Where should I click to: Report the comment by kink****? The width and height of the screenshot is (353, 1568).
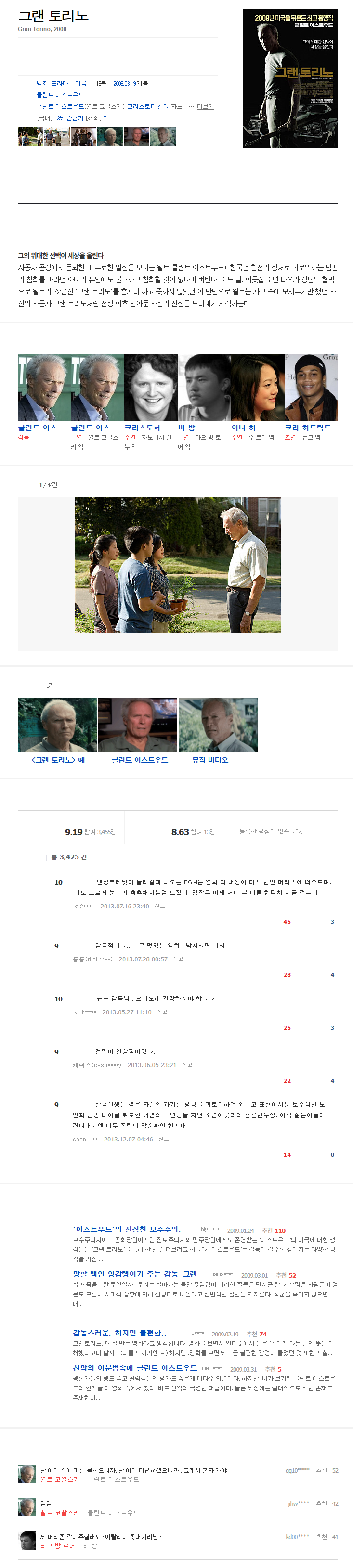pos(162,1011)
